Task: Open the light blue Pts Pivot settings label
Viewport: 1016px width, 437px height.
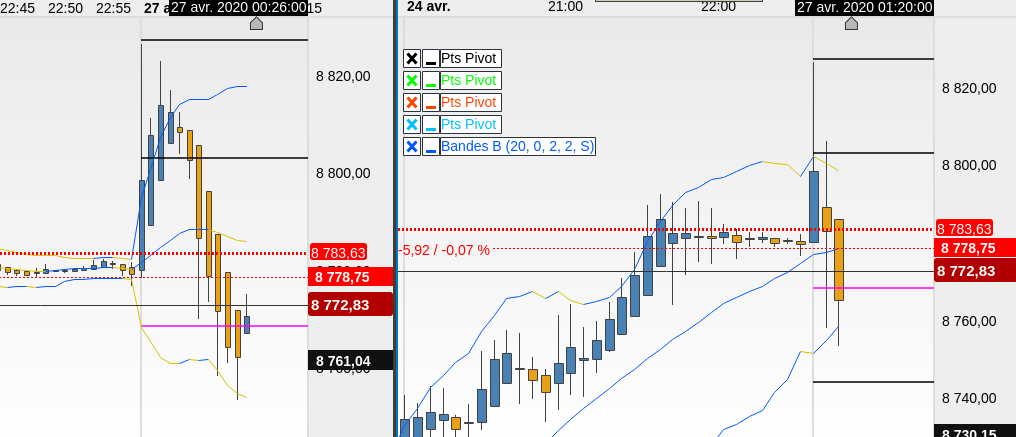Action: pyautogui.click(x=470, y=124)
